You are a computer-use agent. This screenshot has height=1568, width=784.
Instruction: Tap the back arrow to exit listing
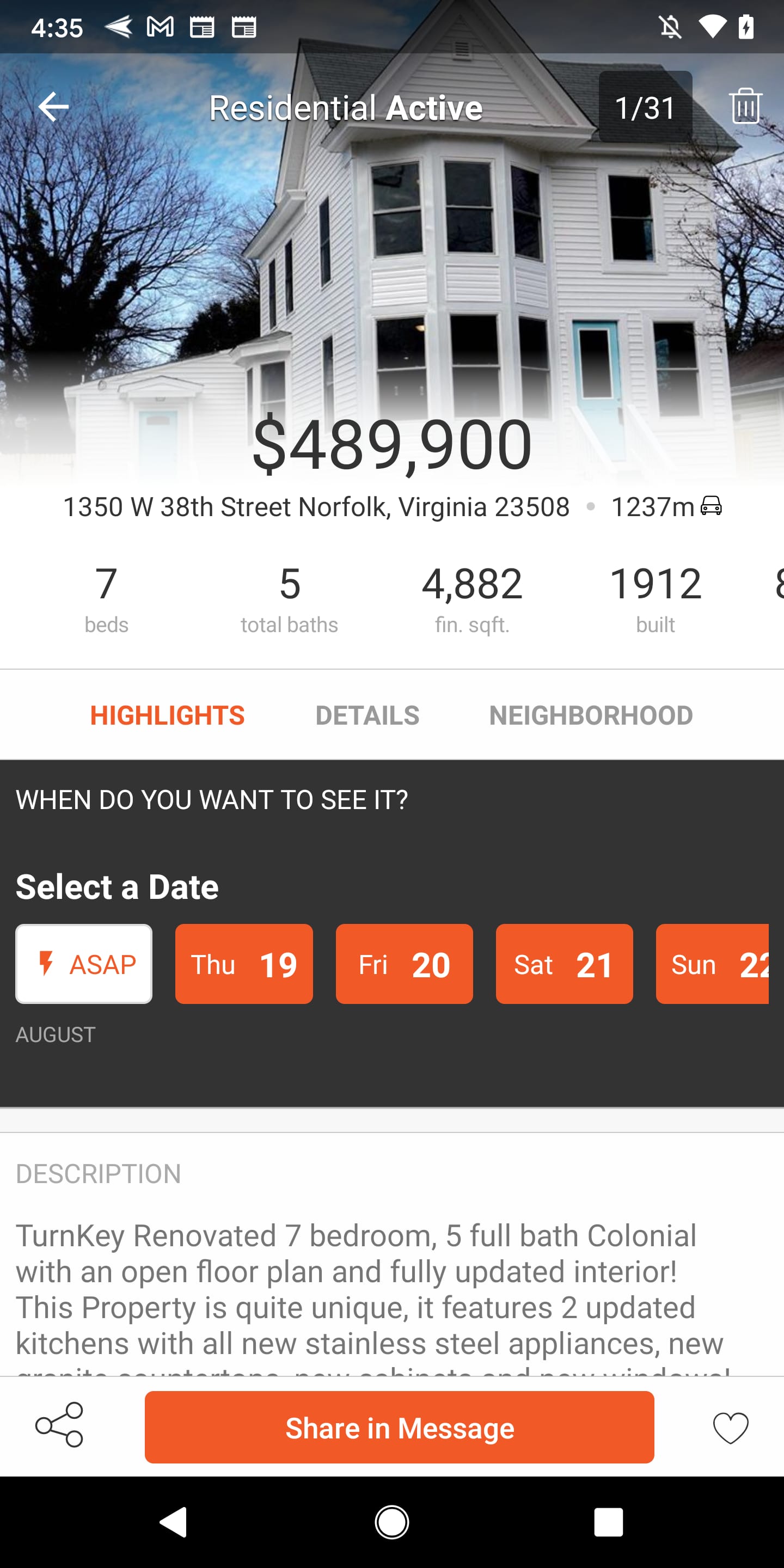pos(53,107)
